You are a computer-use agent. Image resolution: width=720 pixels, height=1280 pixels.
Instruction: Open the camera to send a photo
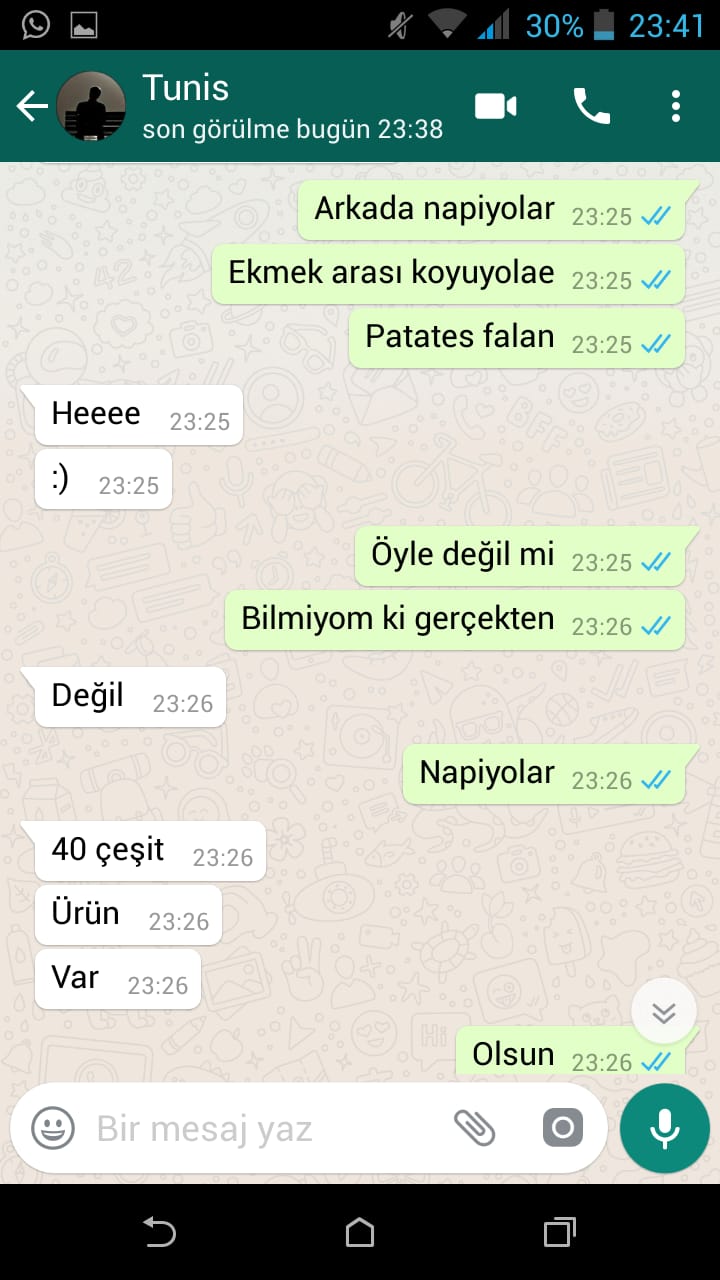pyautogui.click(x=562, y=1128)
